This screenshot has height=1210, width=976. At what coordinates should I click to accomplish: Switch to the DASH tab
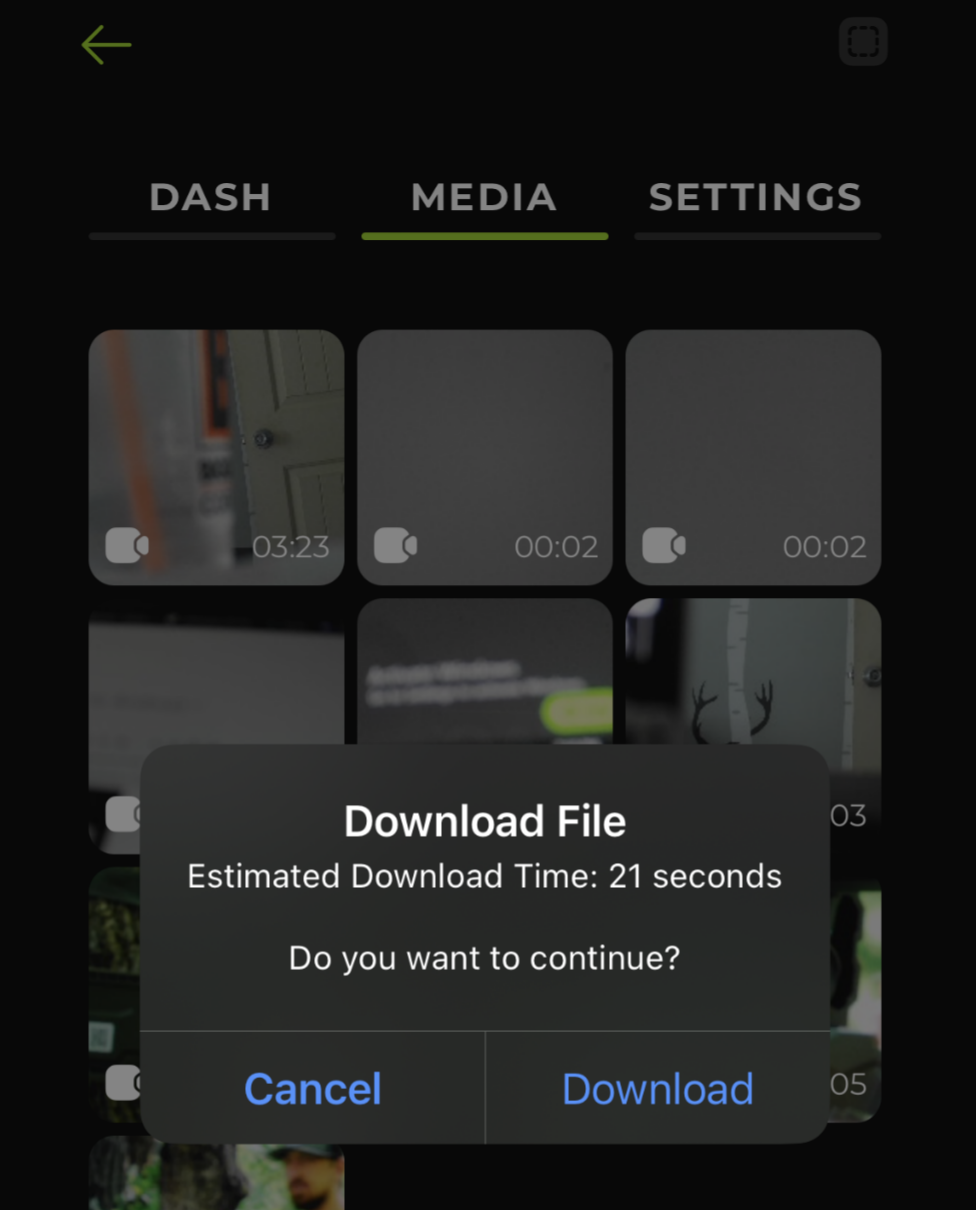point(211,198)
